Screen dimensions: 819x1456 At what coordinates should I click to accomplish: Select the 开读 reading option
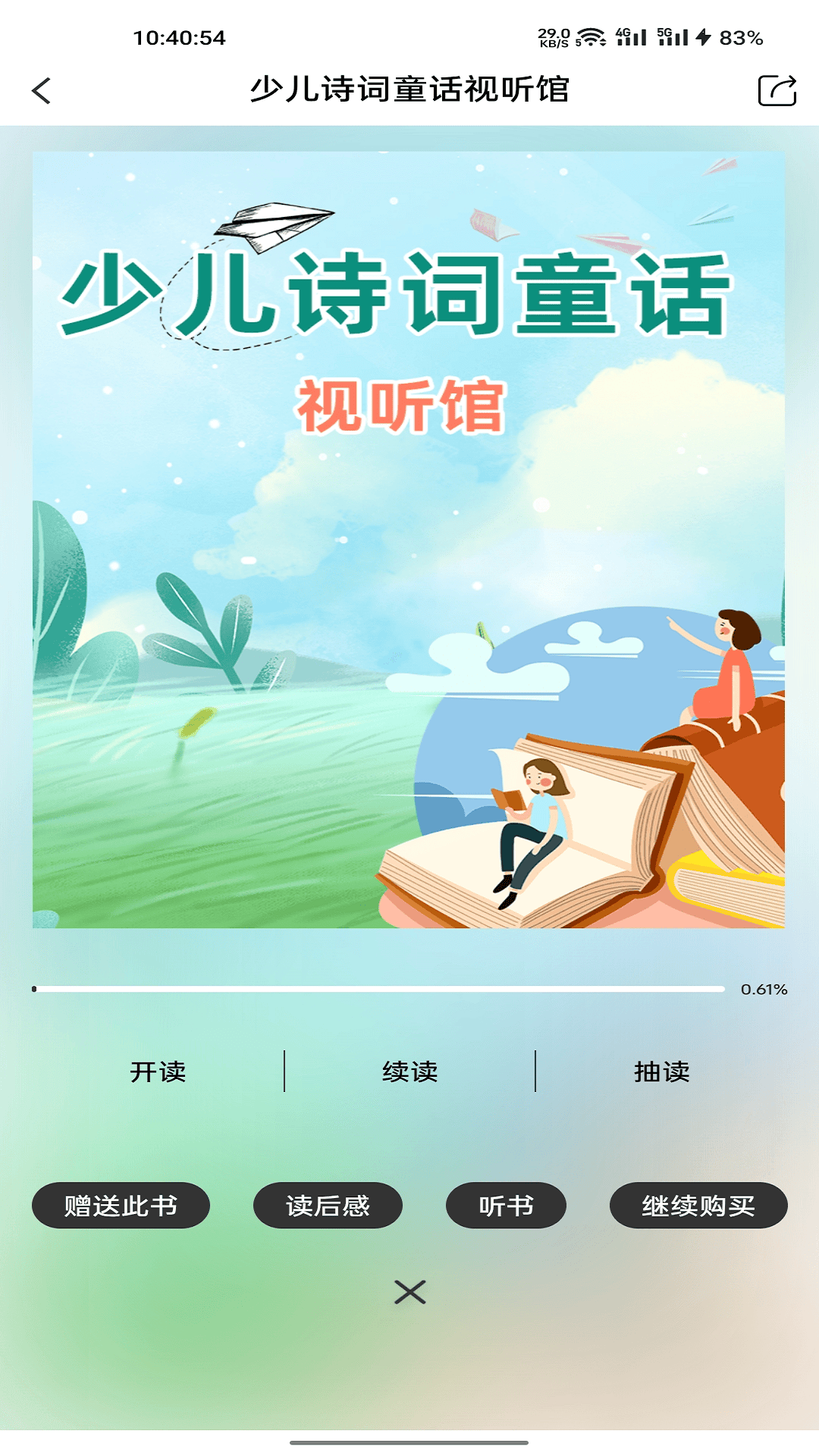(x=158, y=1072)
